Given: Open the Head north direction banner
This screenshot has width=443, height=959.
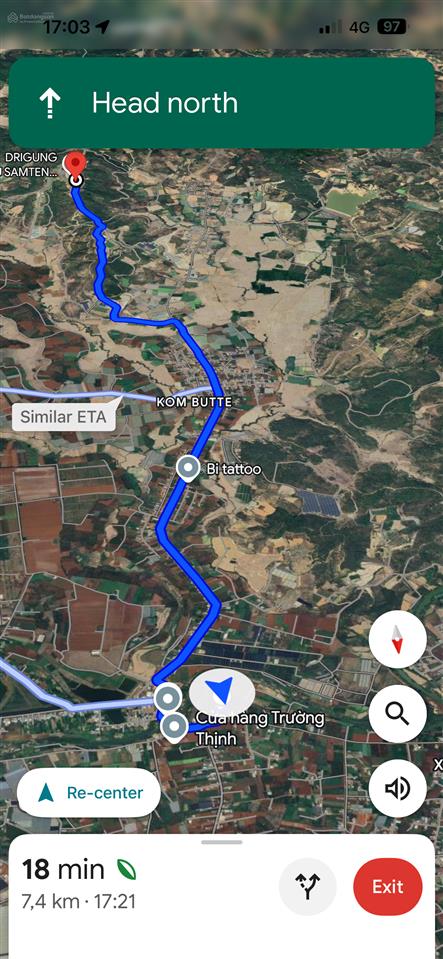Looking at the screenshot, I should (x=222, y=102).
